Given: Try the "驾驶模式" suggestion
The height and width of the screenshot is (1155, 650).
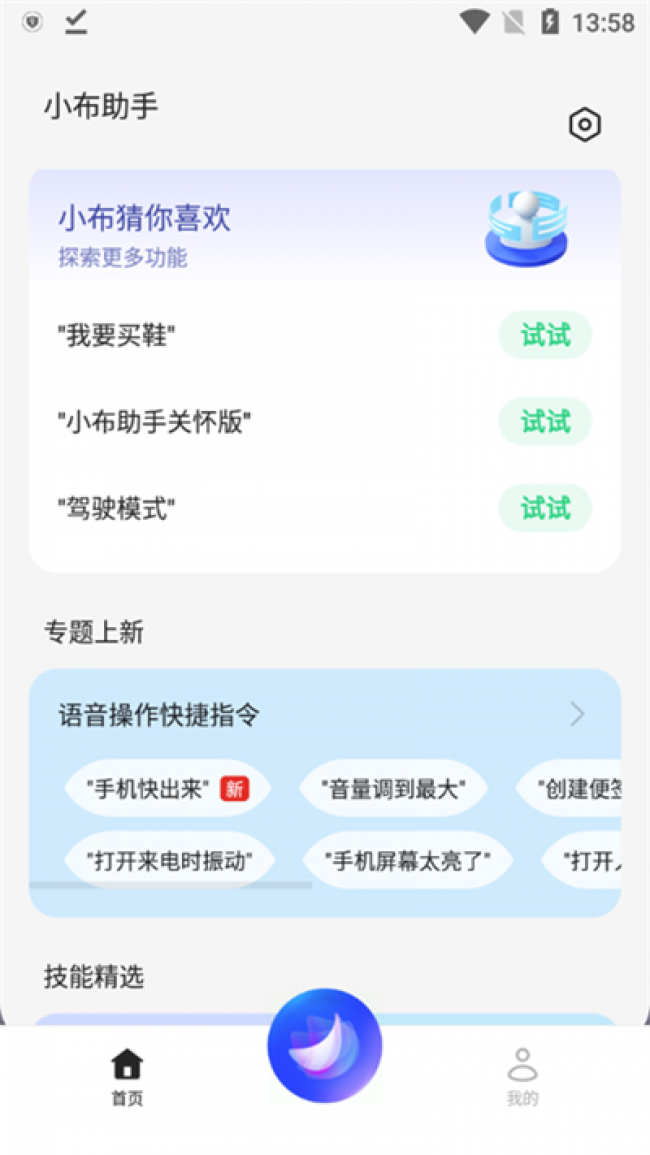Looking at the screenshot, I should (x=545, y=508).
